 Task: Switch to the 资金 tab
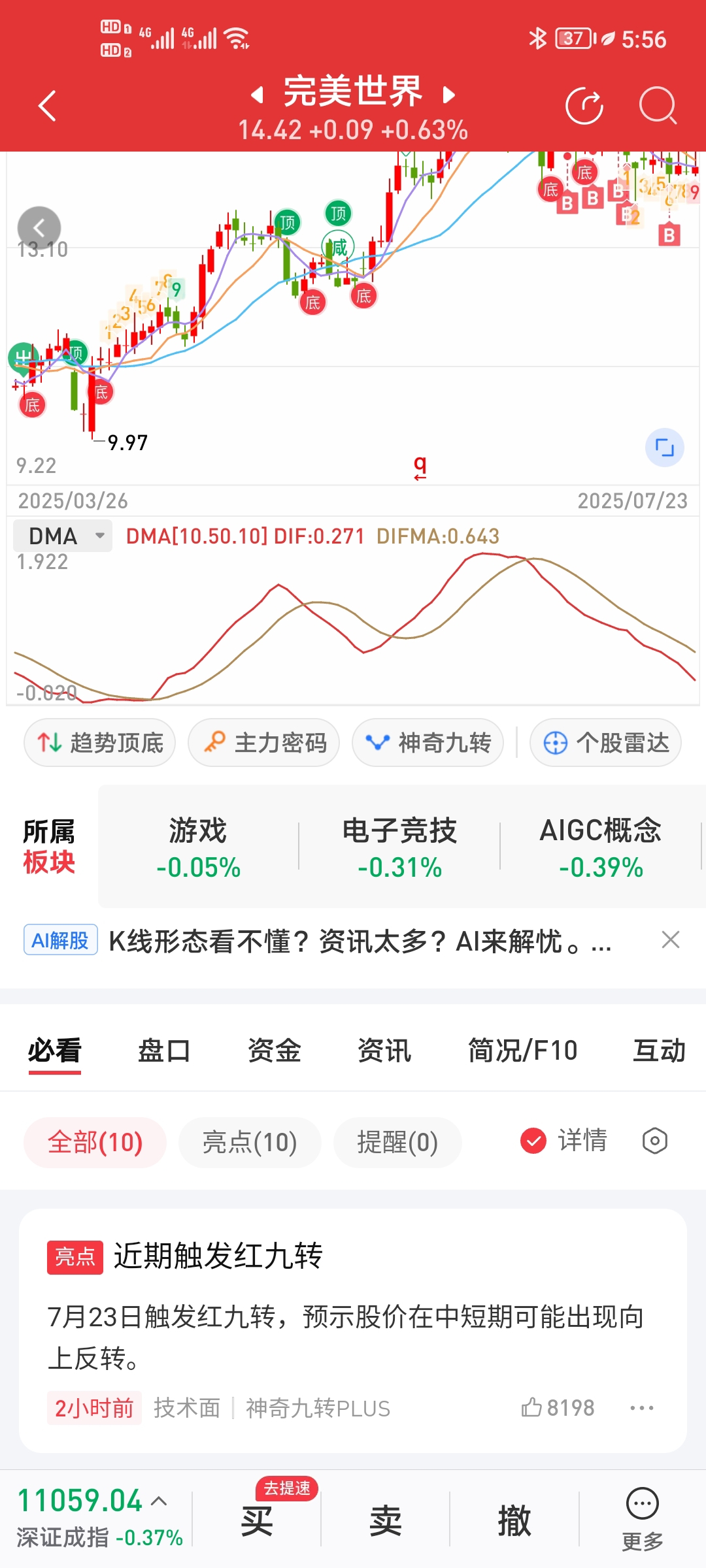click(274, 1051)
